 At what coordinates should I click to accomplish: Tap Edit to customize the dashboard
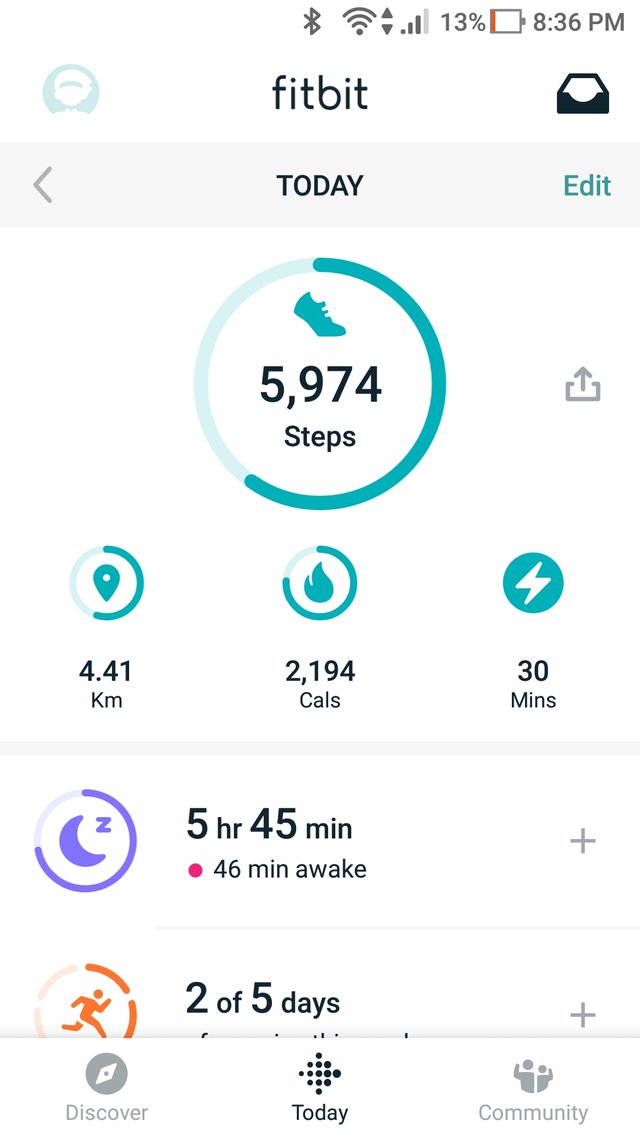[x=587, y=186]
